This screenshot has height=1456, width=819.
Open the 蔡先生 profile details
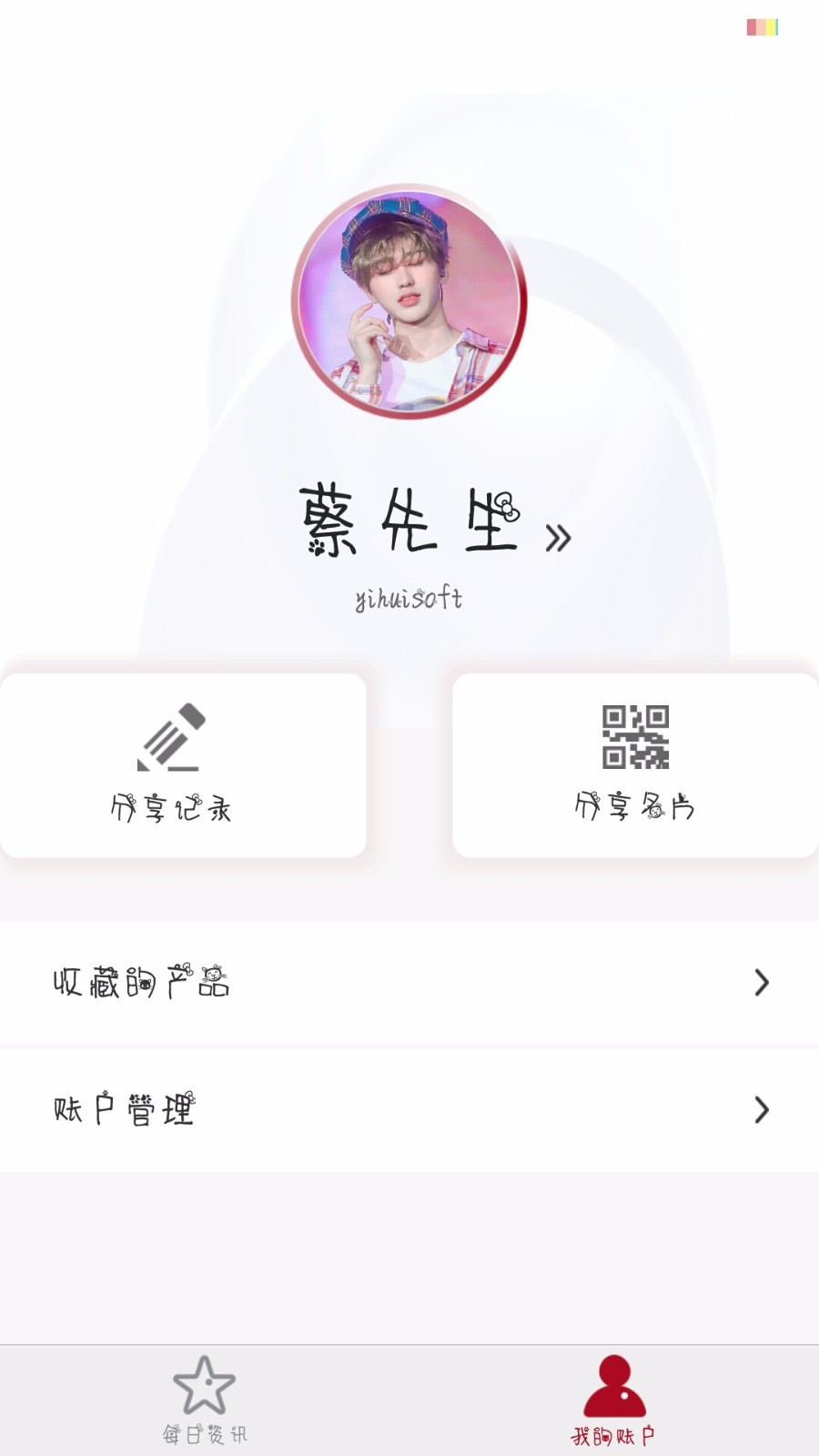tap(435, 521)
